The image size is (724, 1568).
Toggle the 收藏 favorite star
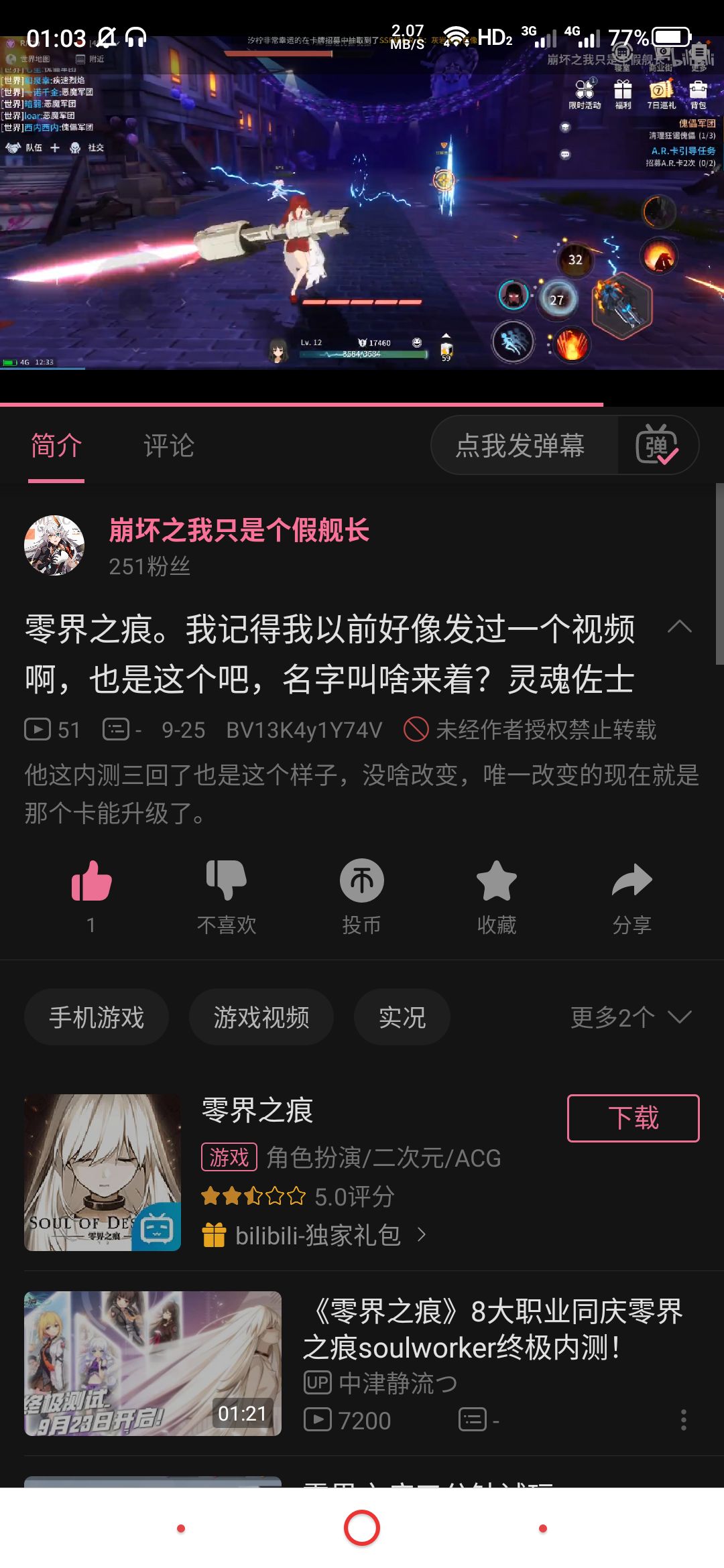point(497,881)
